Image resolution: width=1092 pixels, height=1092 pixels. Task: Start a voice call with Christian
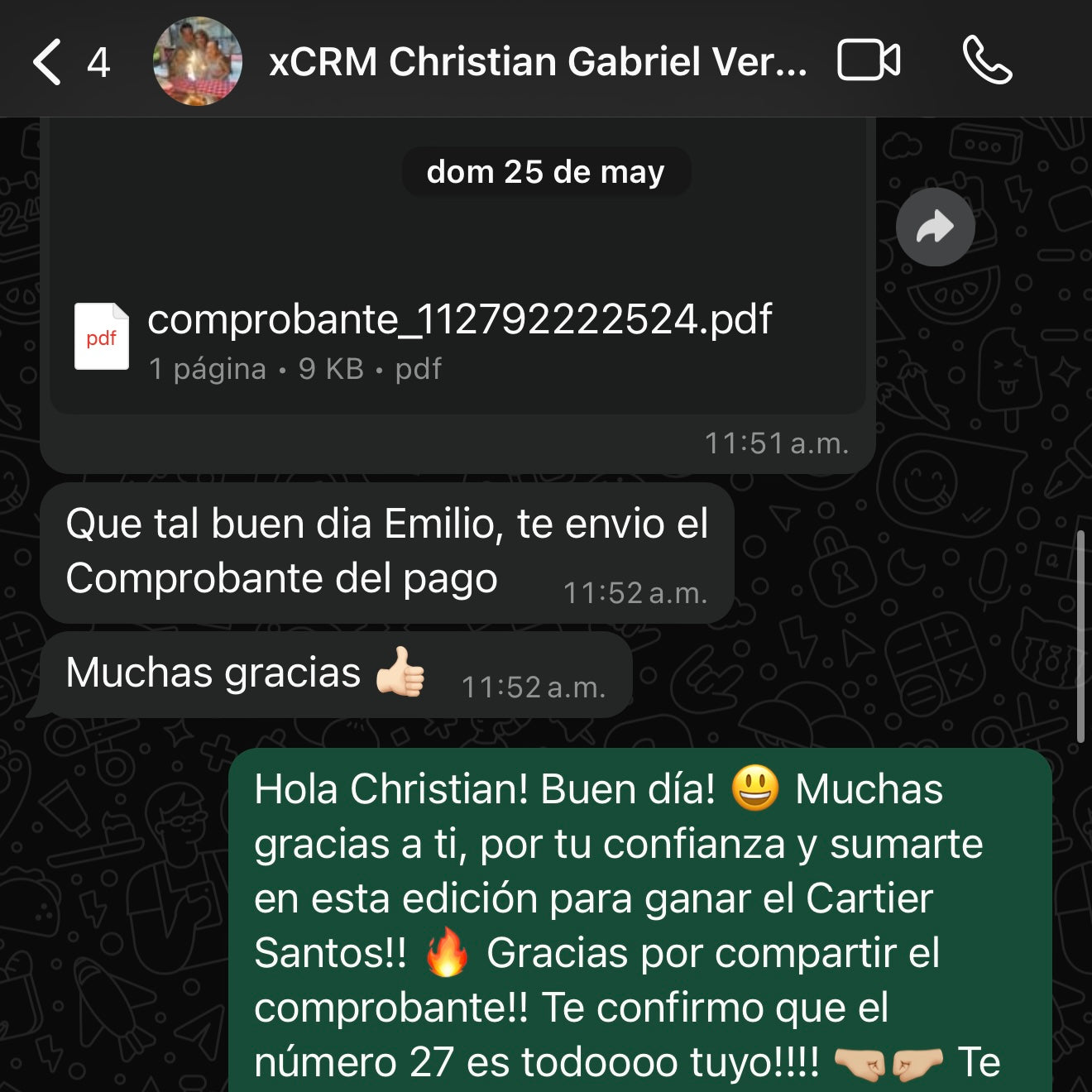coord(987,60)
